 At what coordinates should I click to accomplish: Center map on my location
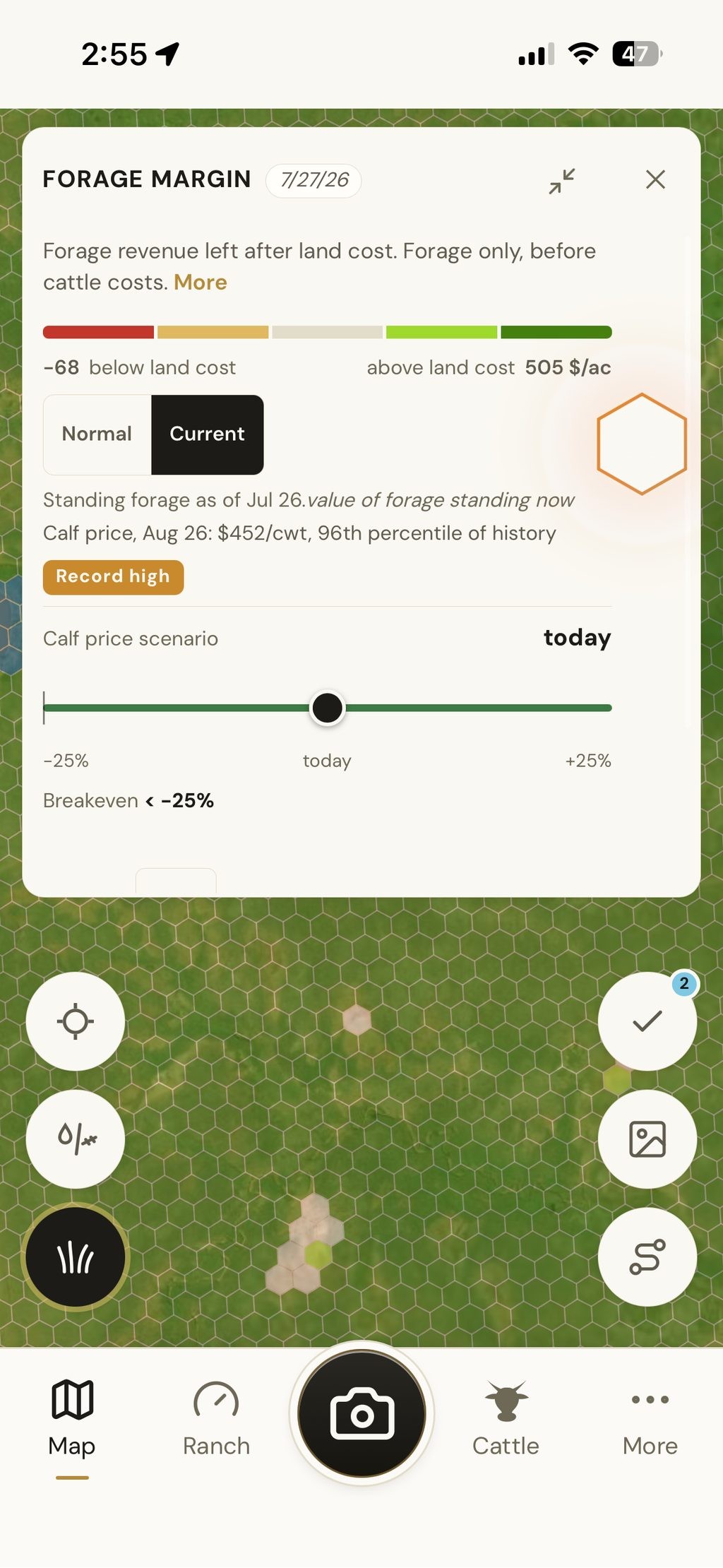[76, 1021]
